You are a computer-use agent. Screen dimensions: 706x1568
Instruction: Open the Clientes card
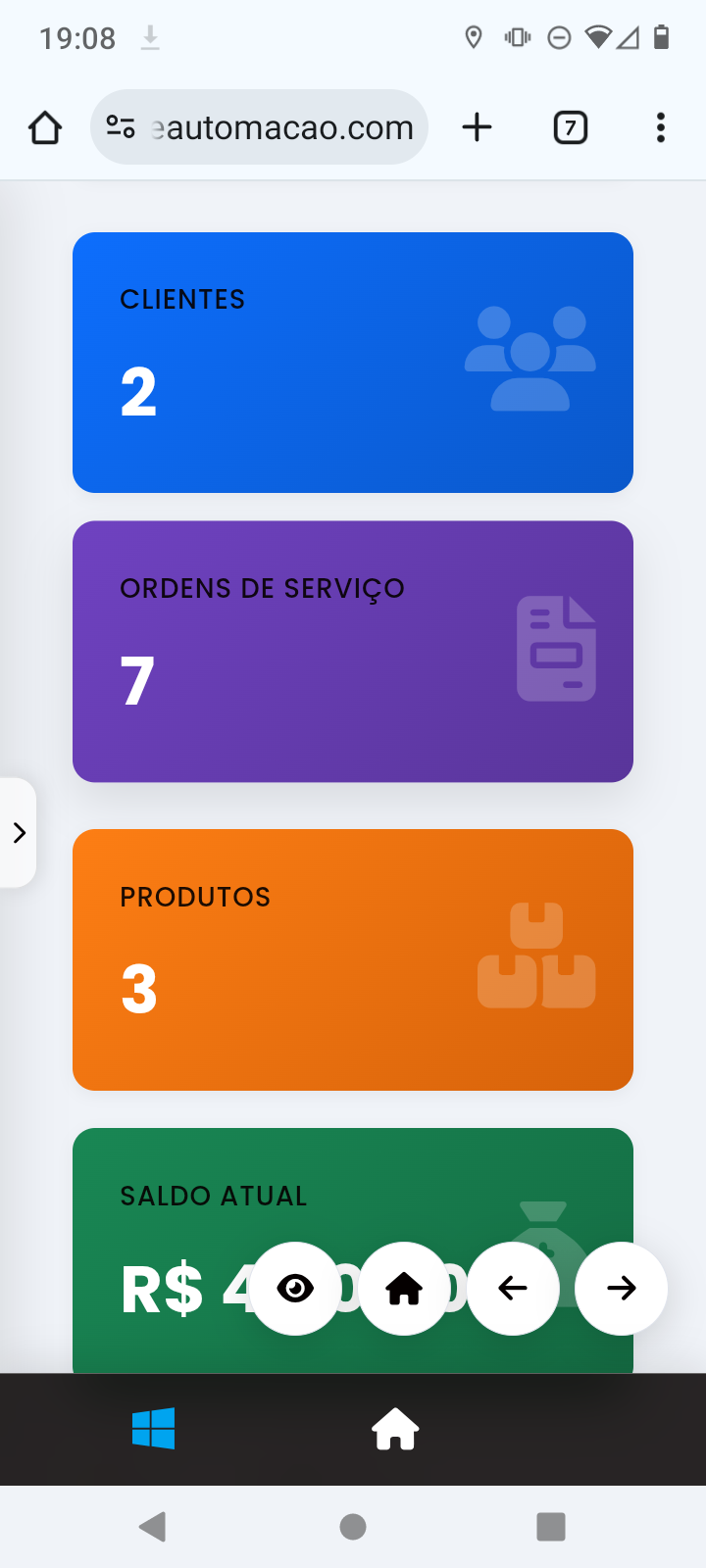click(x=353, y=363)
